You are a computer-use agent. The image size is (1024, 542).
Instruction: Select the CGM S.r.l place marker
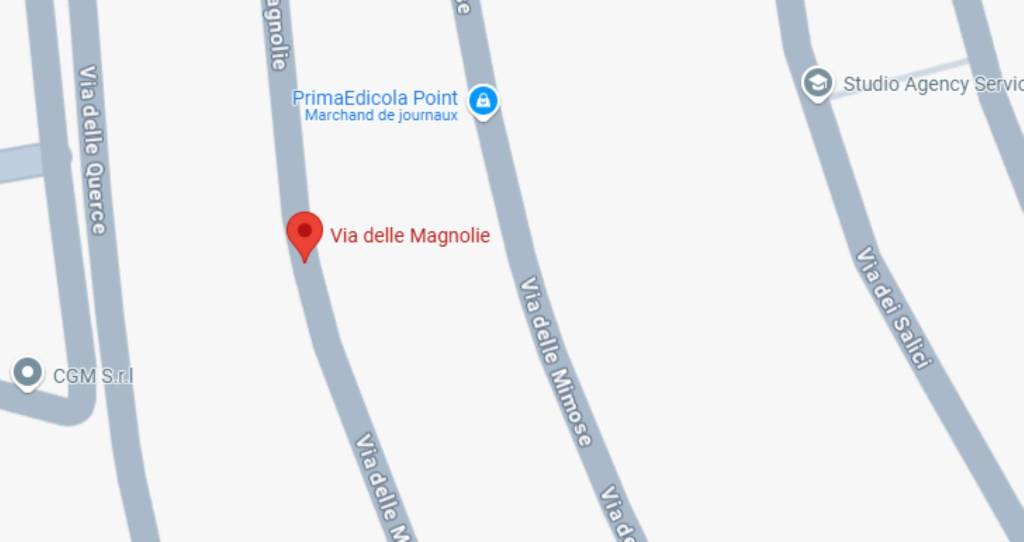coord(28,373)
